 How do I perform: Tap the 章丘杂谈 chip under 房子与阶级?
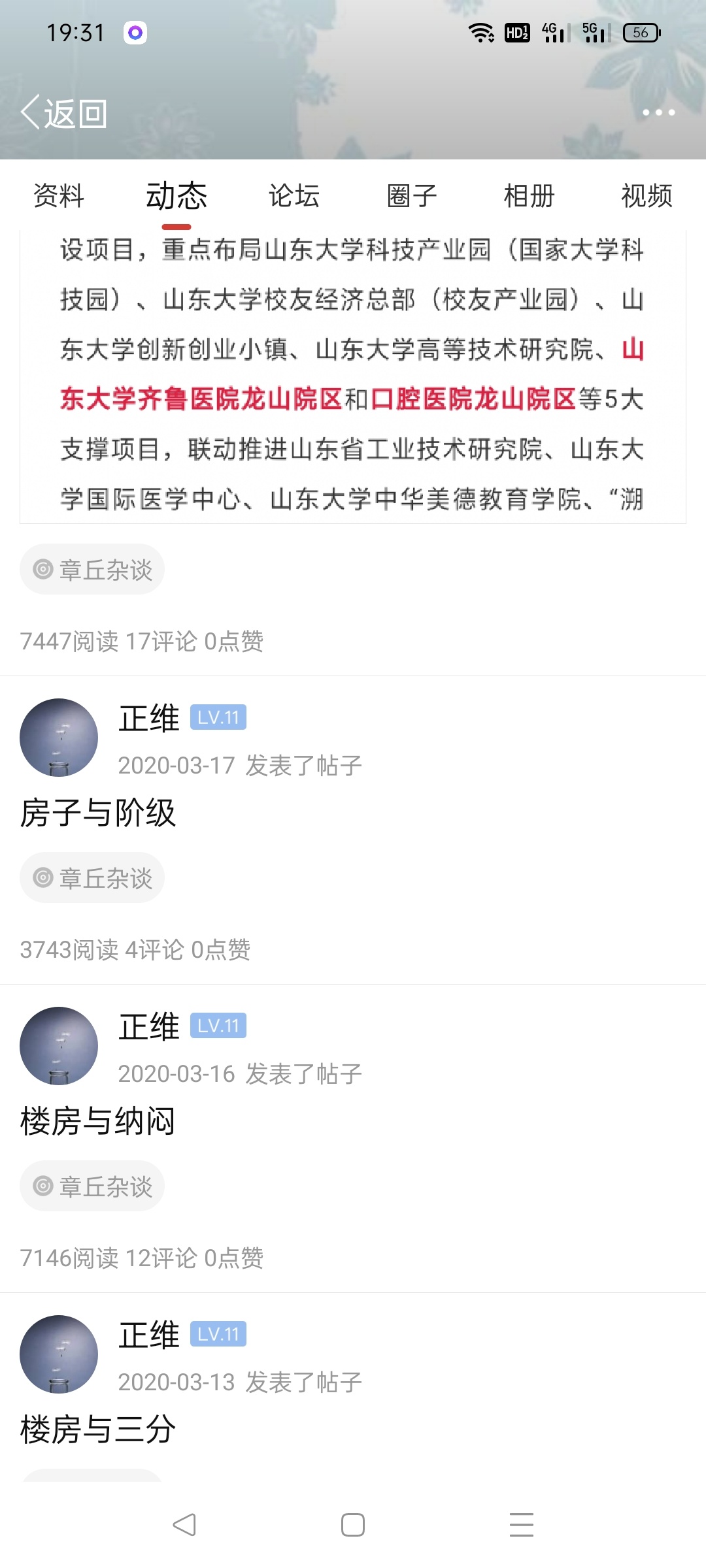[92, 877]
